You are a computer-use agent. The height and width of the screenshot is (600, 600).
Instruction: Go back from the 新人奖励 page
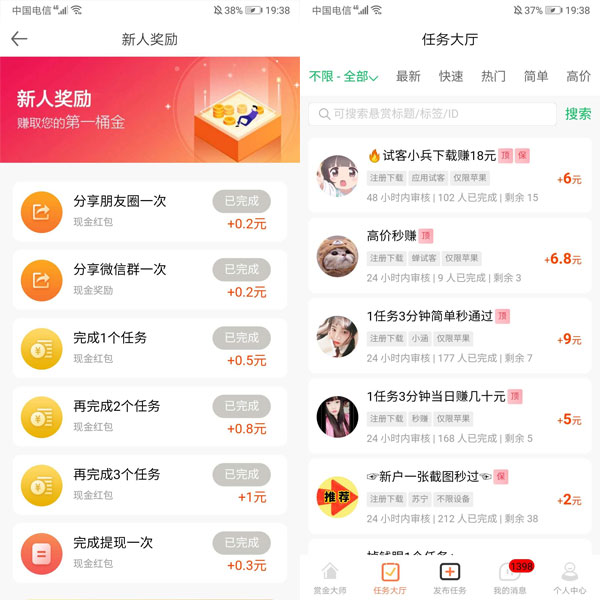coord(19,39)
